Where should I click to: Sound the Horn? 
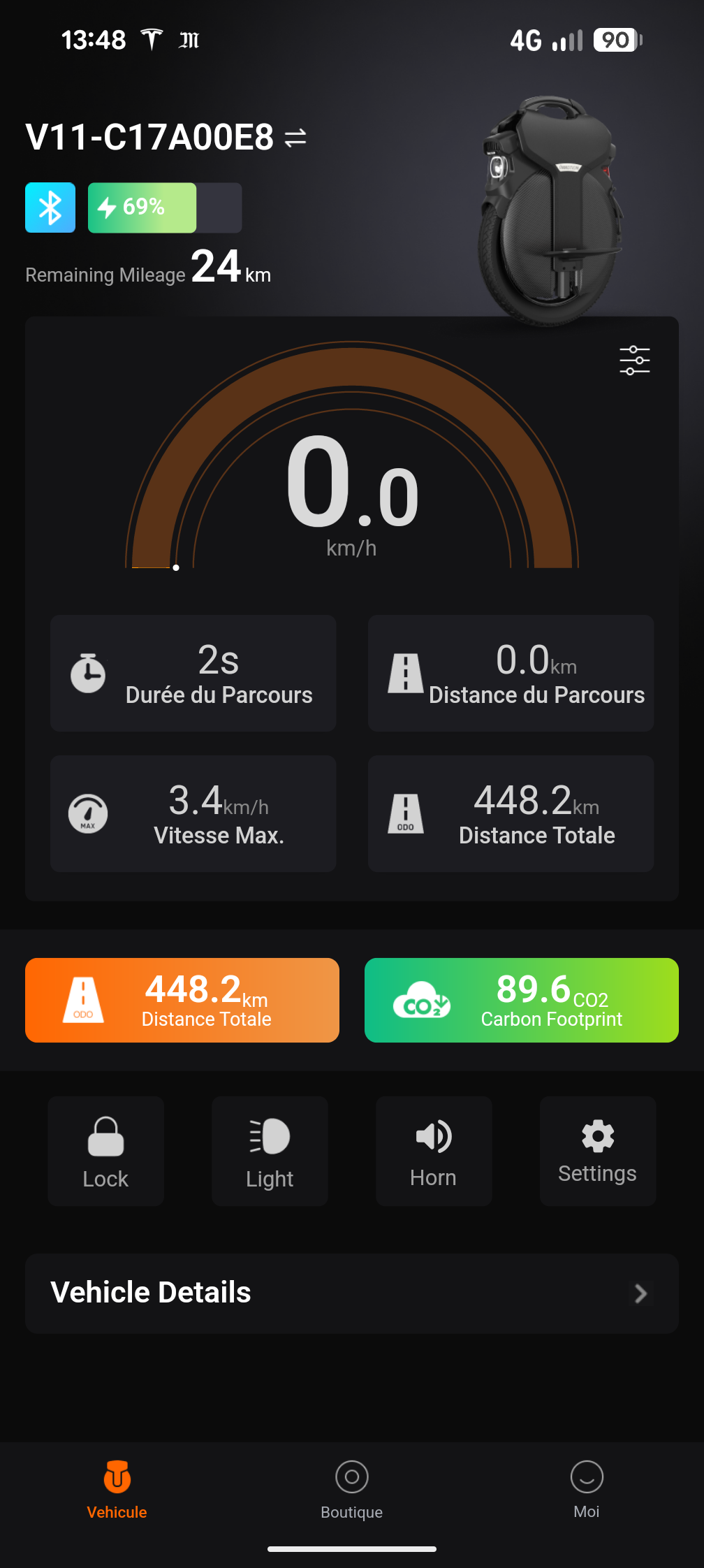434,1151
